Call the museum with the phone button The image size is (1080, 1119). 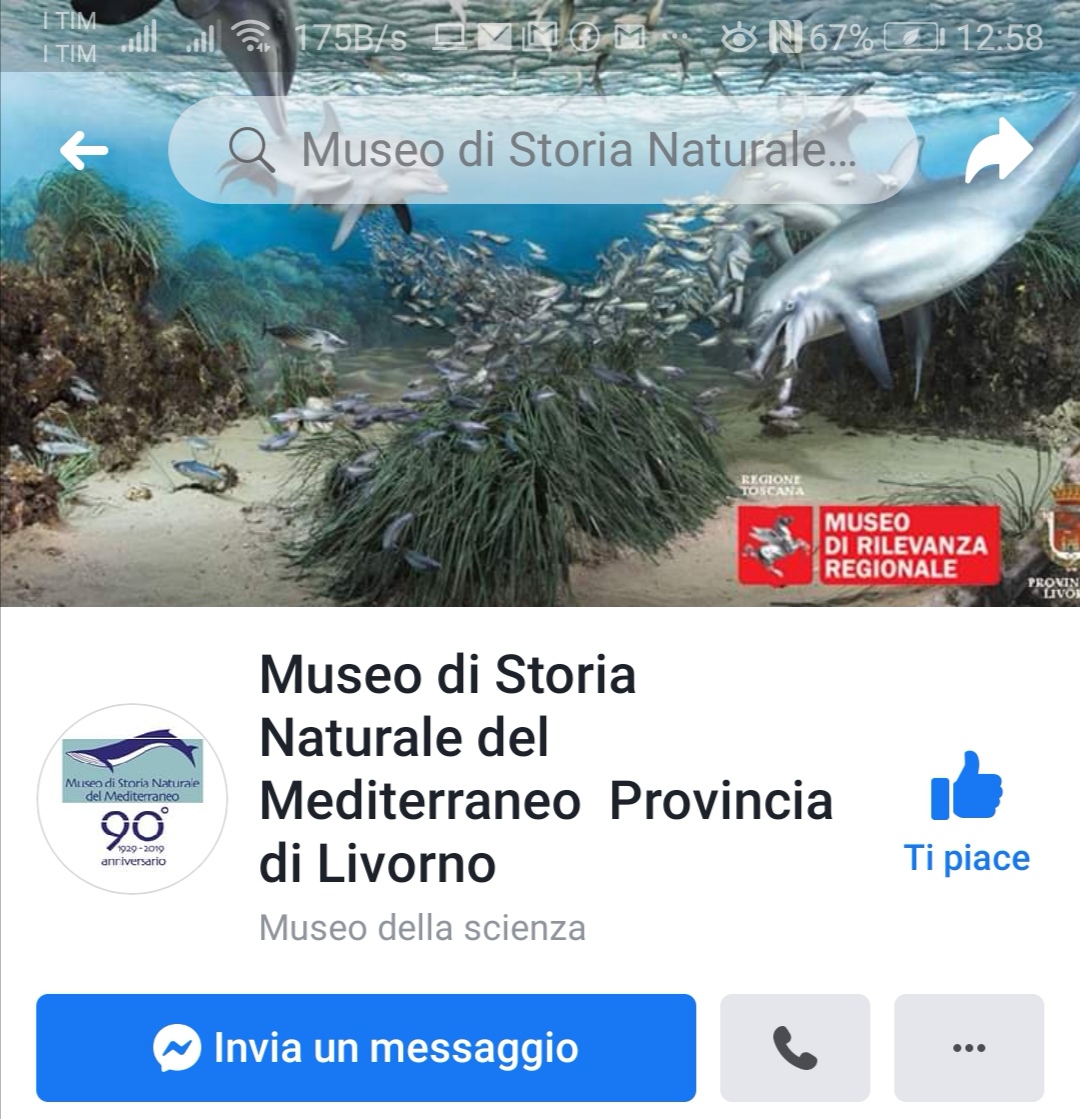click(795, 1048)
